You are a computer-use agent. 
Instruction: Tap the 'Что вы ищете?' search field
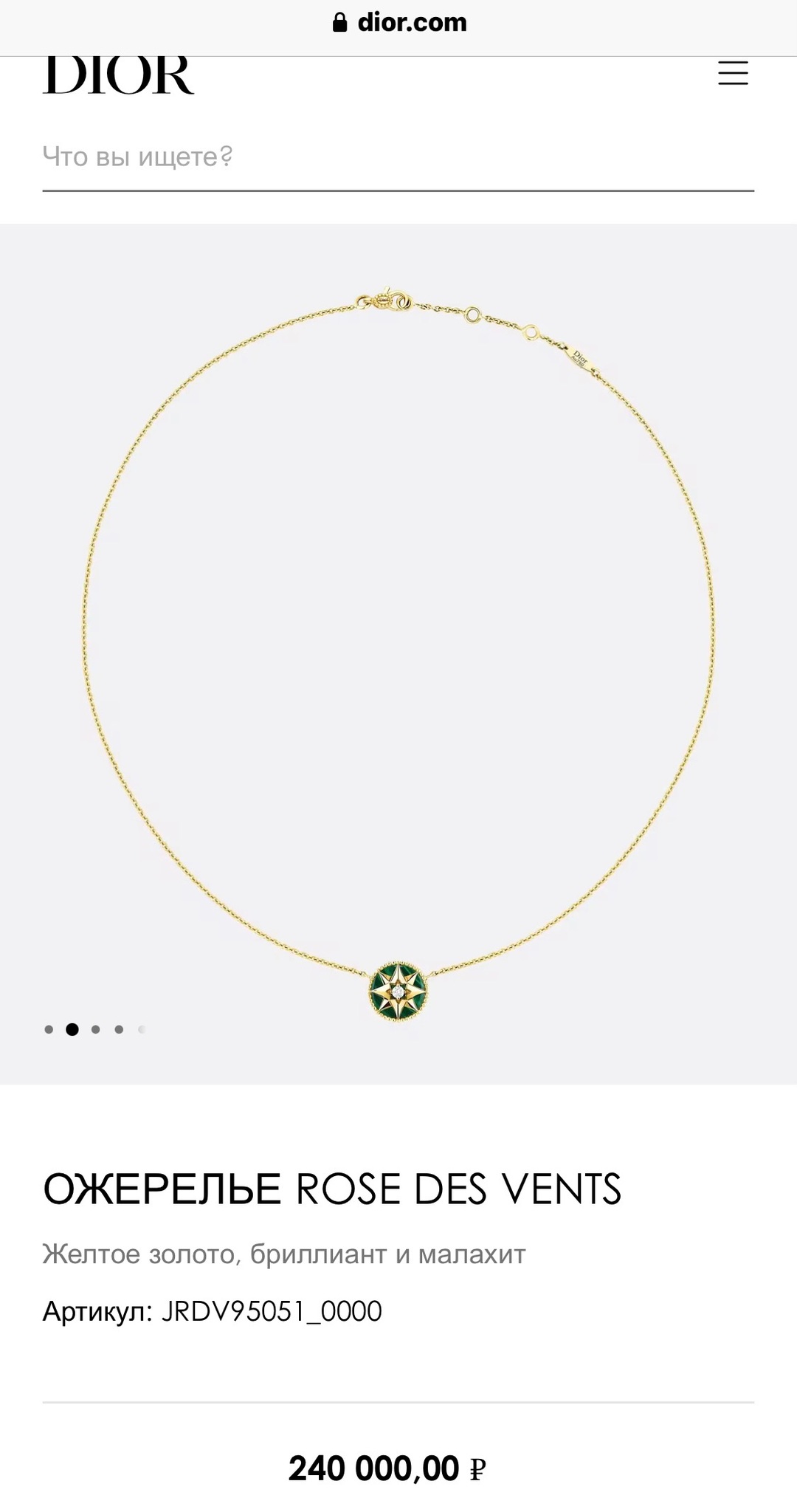tap(398, 157)
